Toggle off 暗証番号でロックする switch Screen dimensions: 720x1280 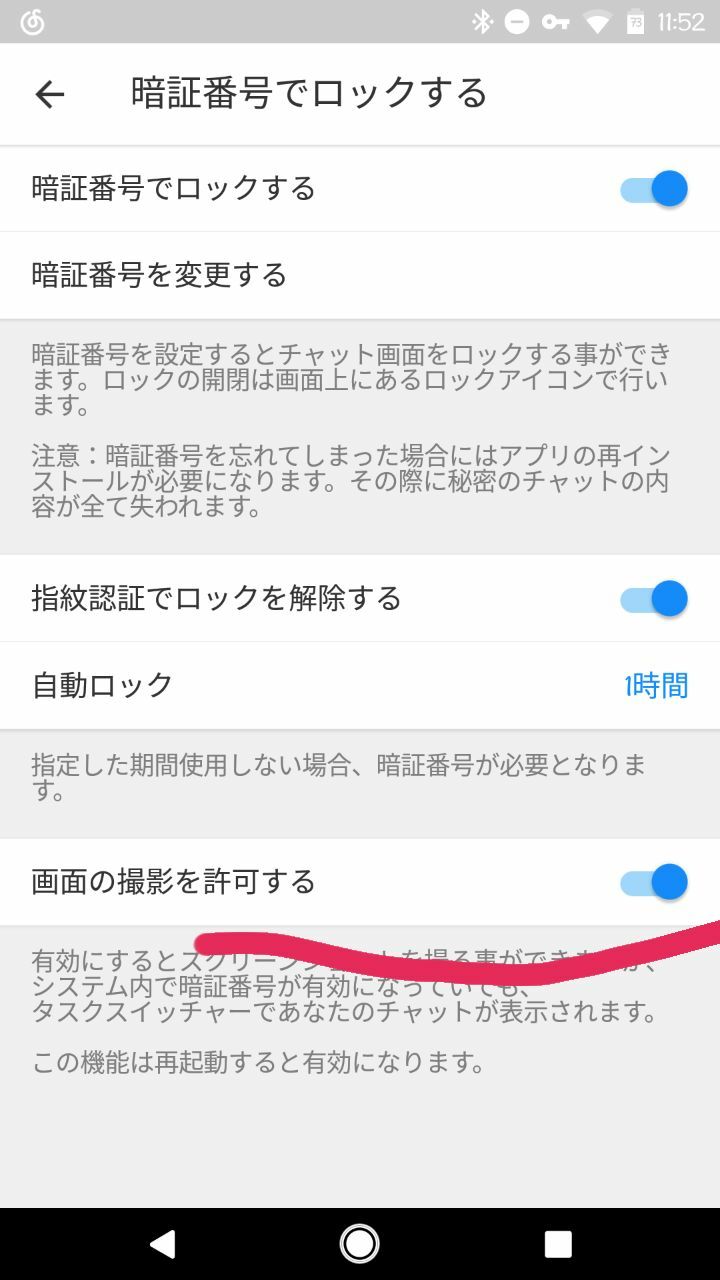click(655, 189)
